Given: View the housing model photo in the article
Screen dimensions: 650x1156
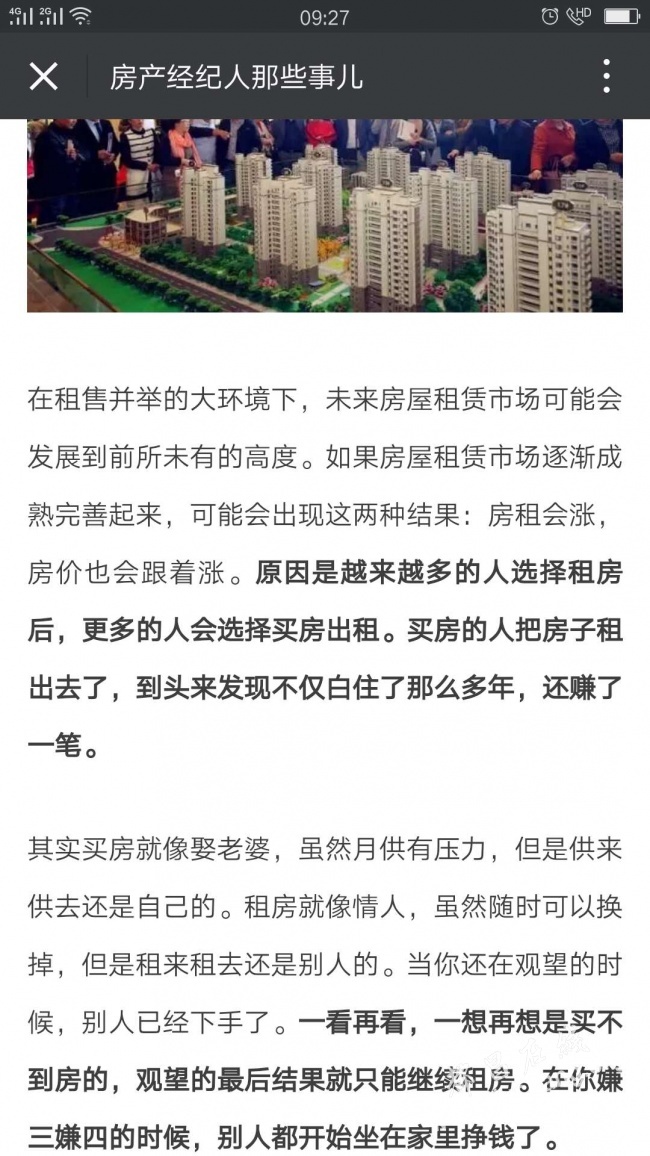Looking at the screenshot, I should click(x=325, y=215).
